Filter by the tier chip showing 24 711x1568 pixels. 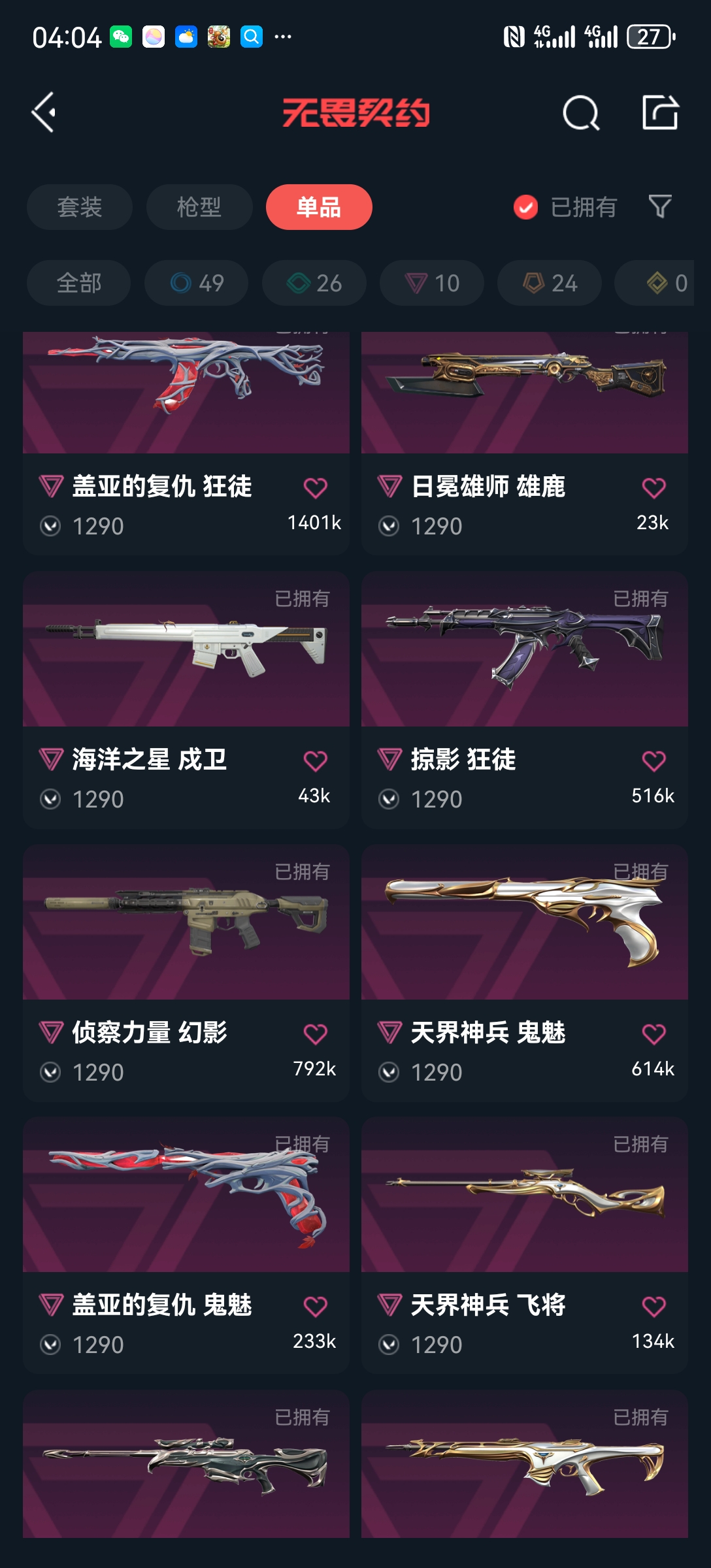point(549,283)
